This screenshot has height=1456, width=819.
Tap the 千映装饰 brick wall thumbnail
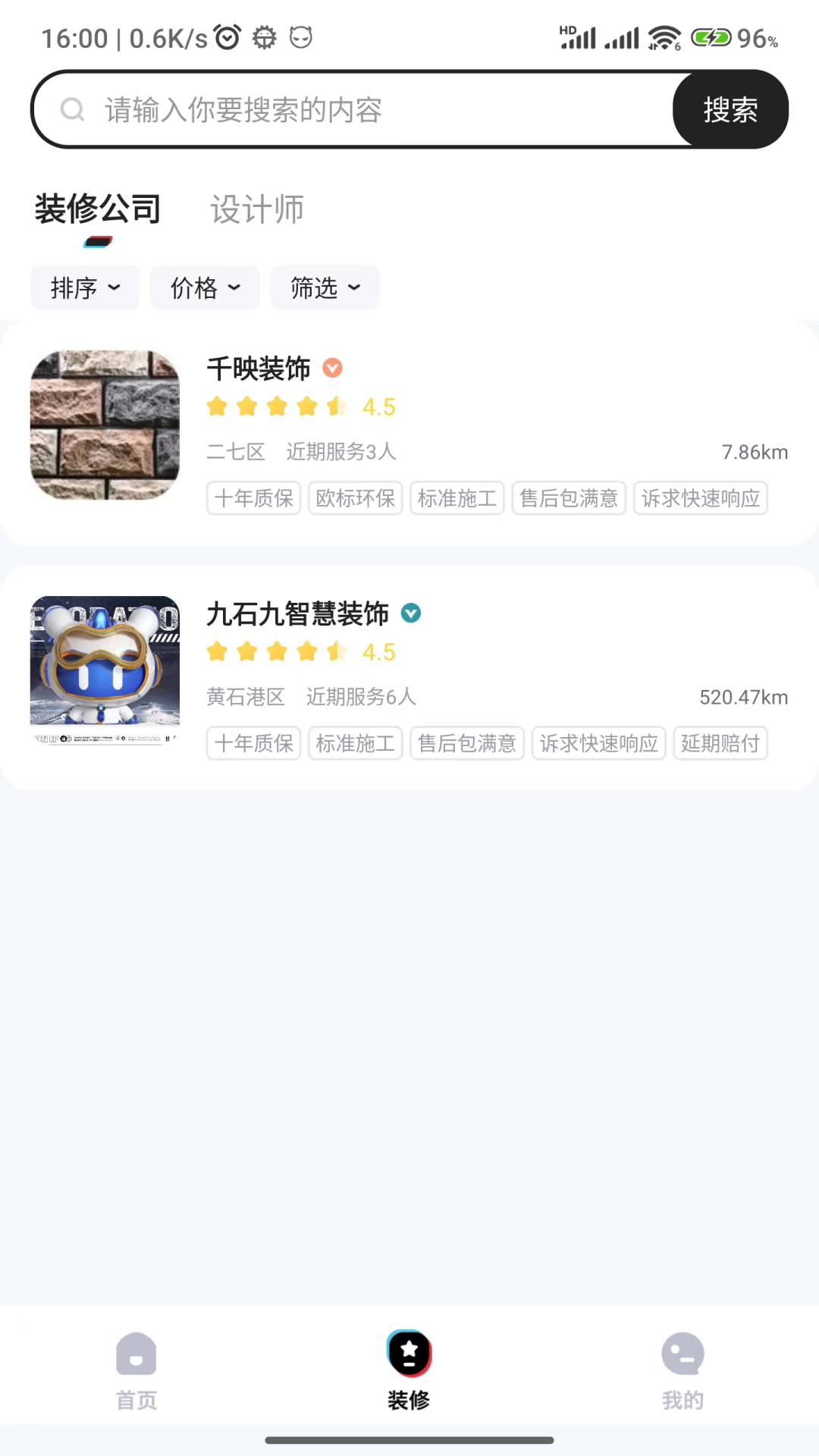click(105, 425)
